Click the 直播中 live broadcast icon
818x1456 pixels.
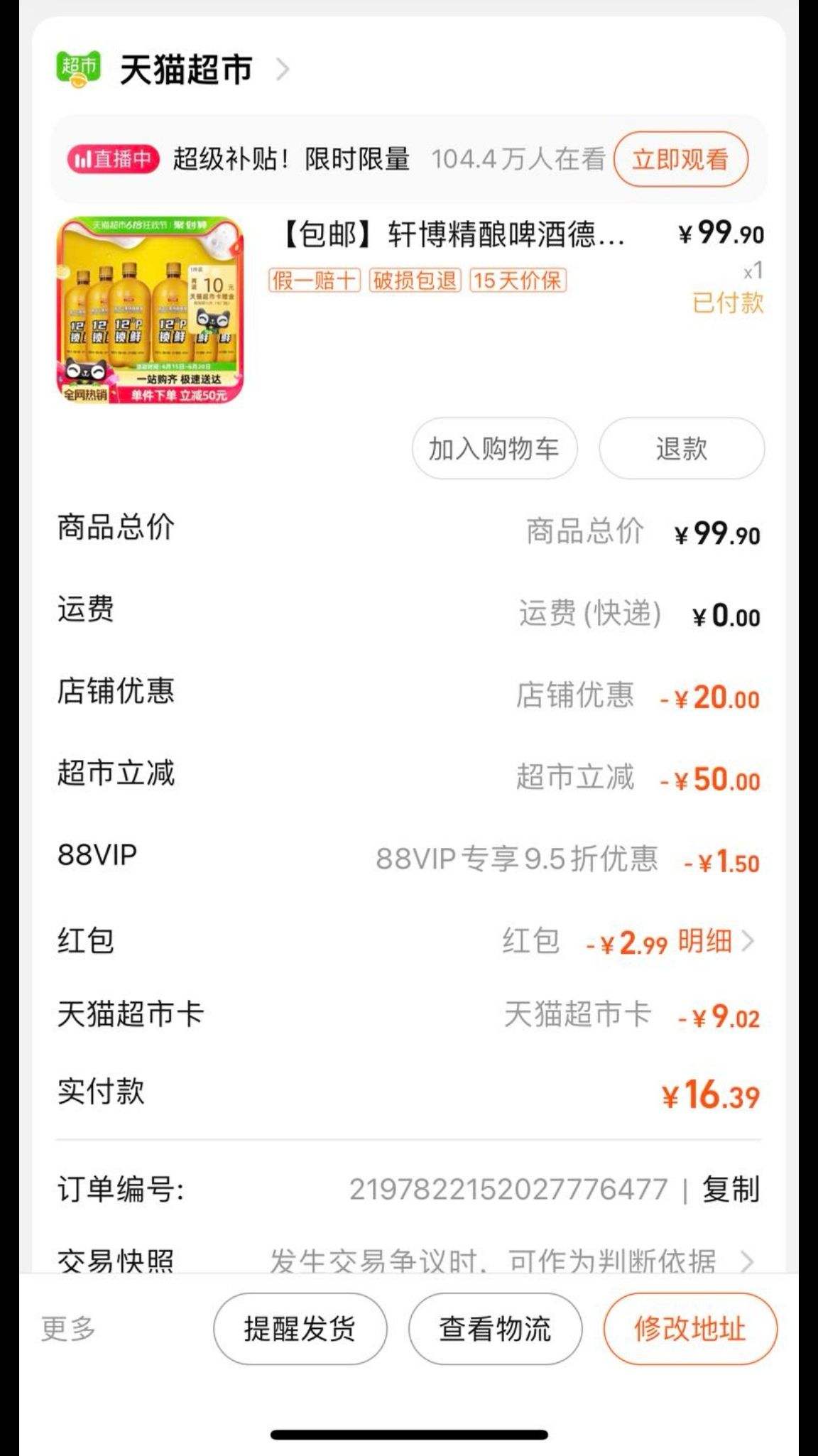click(114, 159)
